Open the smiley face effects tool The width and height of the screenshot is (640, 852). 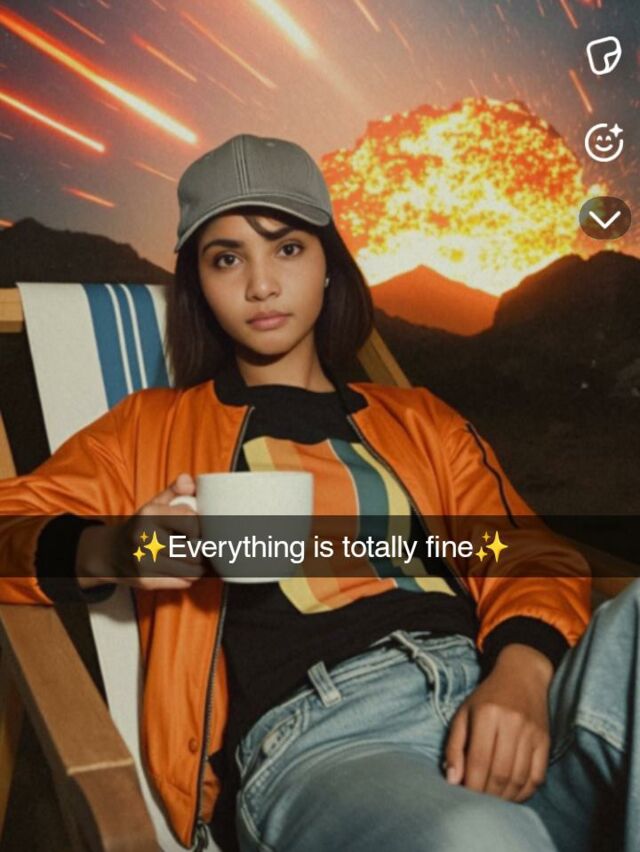(604, 142)
